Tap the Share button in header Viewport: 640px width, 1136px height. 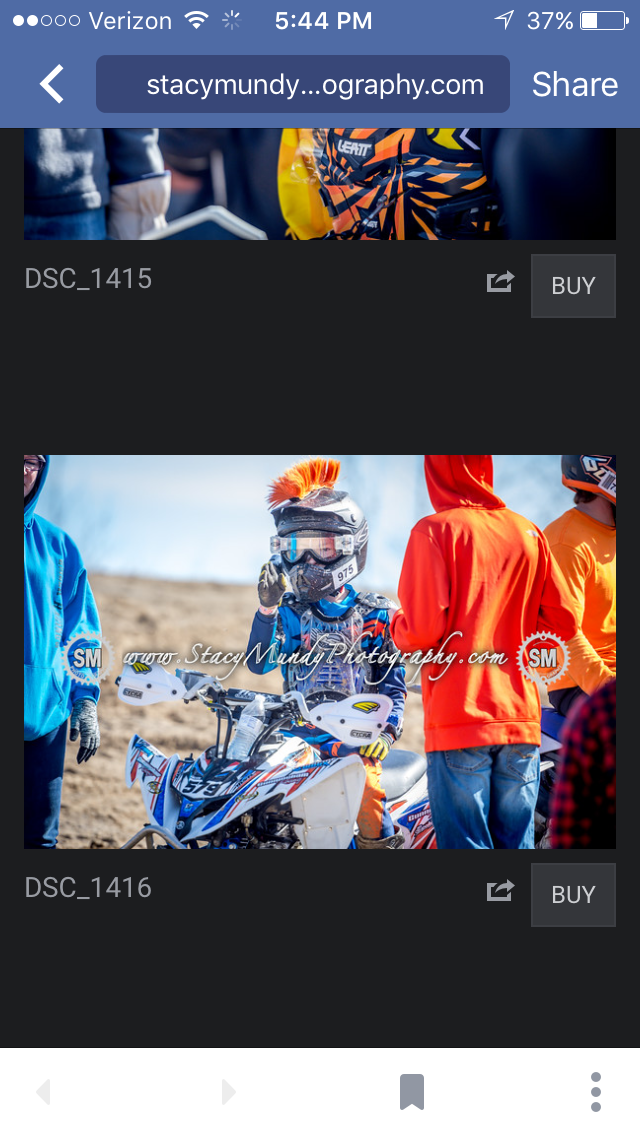tap(575, 85)
